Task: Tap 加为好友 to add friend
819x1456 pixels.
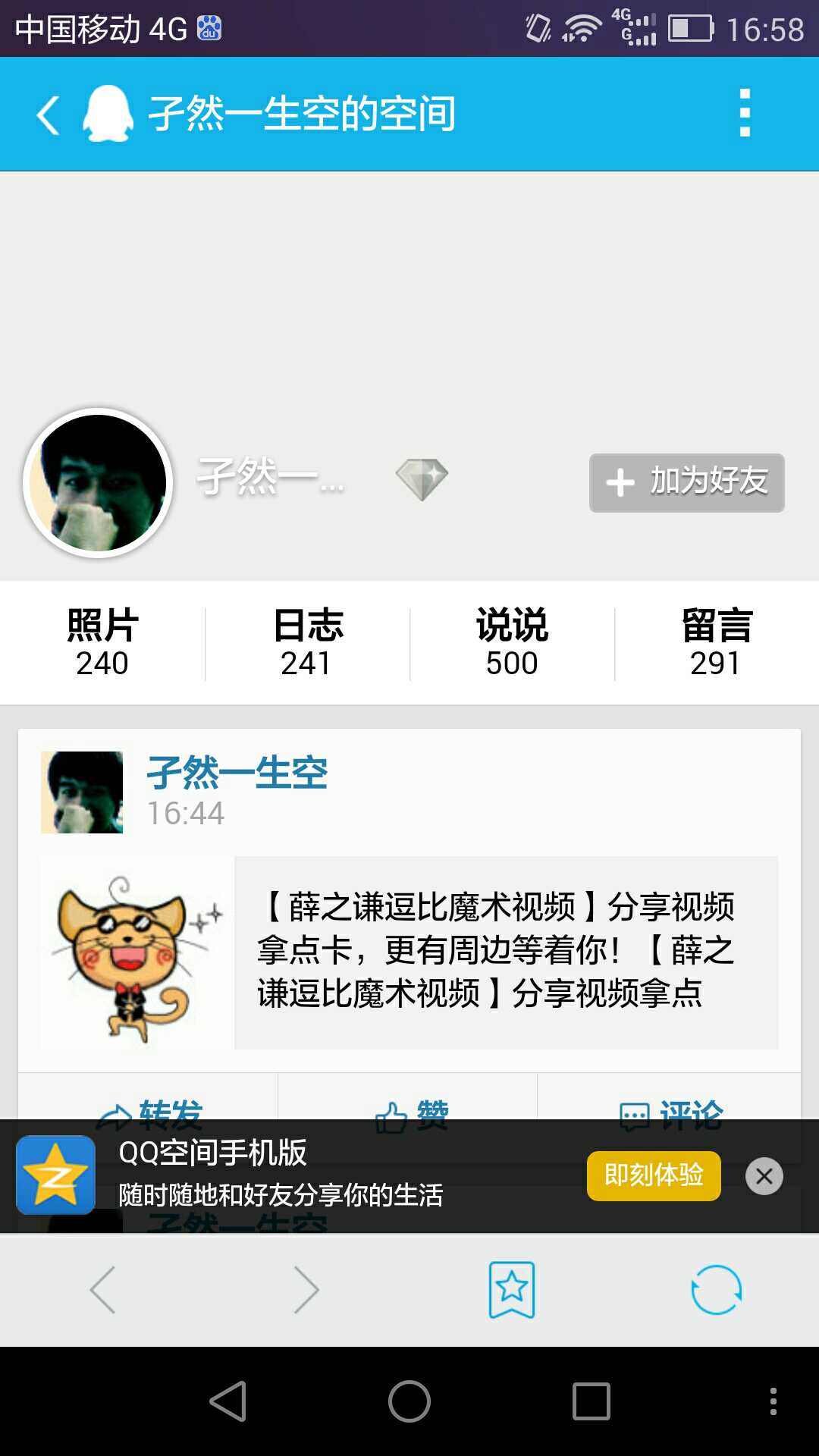Action: point(686,482)
